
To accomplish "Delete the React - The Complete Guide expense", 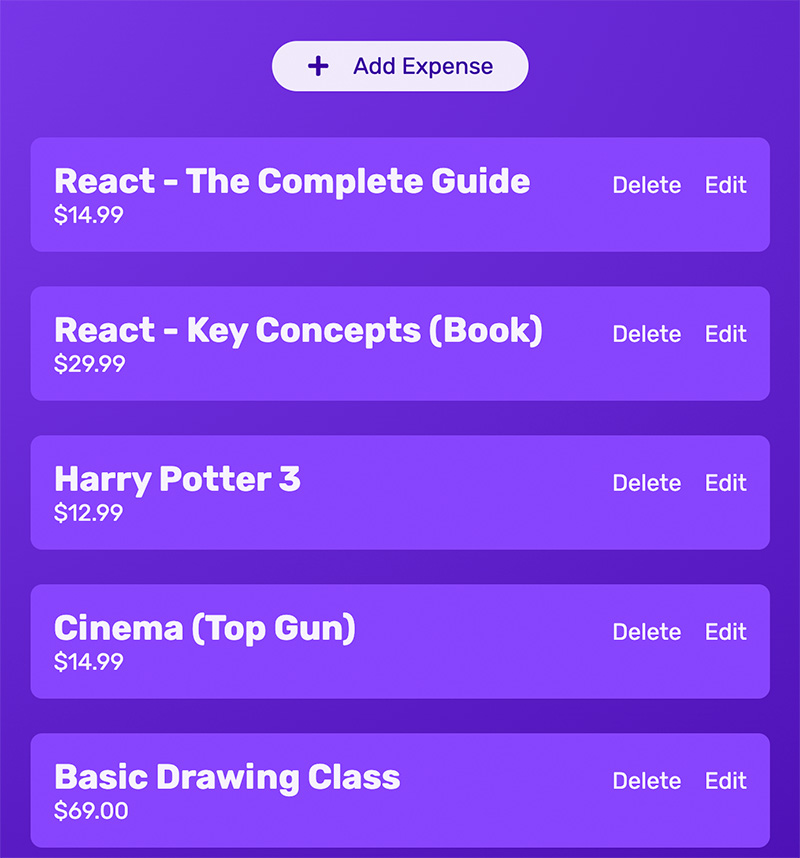I will pyautogui.click(x=646, y=185).
